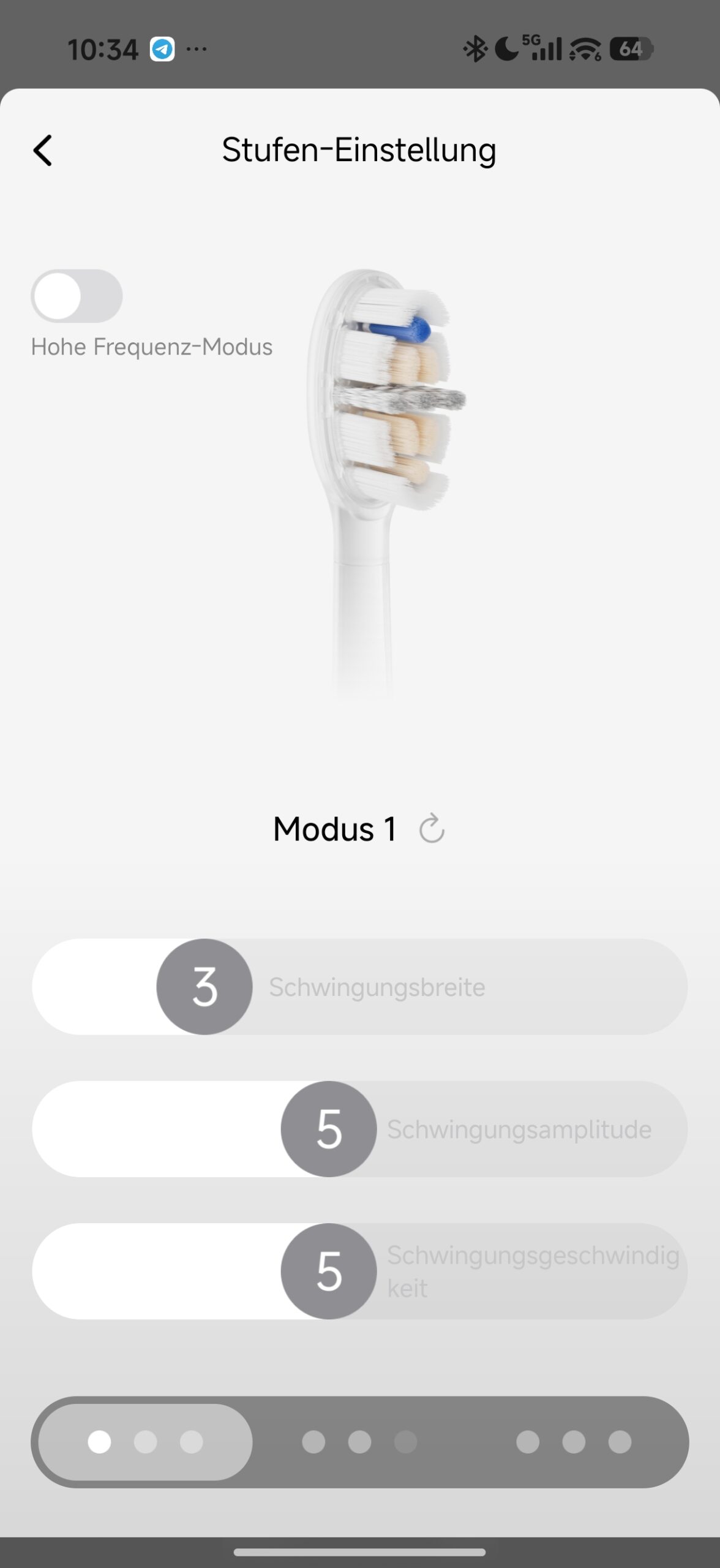Switch to the middle mode segment
The width and height of the screenshot is (720, 1568).
pyautogui.click(x=359, y=1442)
